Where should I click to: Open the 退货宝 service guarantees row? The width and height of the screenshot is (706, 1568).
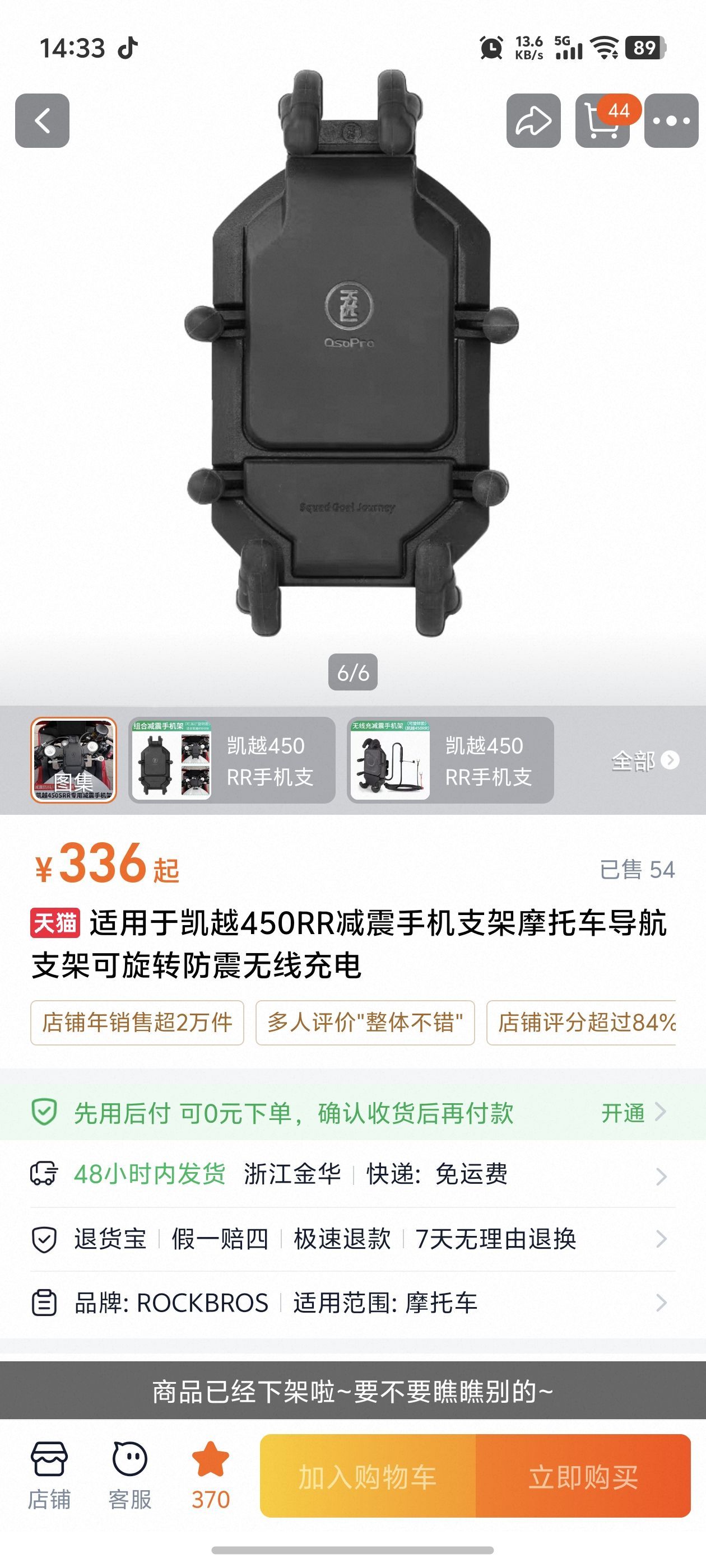pos(352,1239)
